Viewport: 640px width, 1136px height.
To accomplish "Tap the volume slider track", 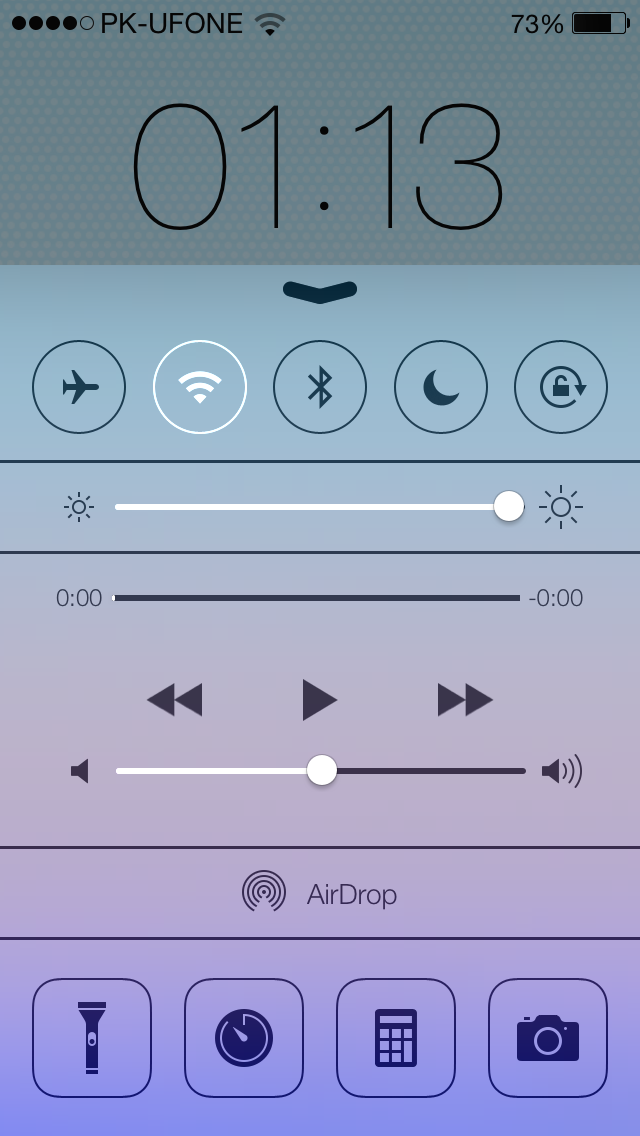I will 320,770.
